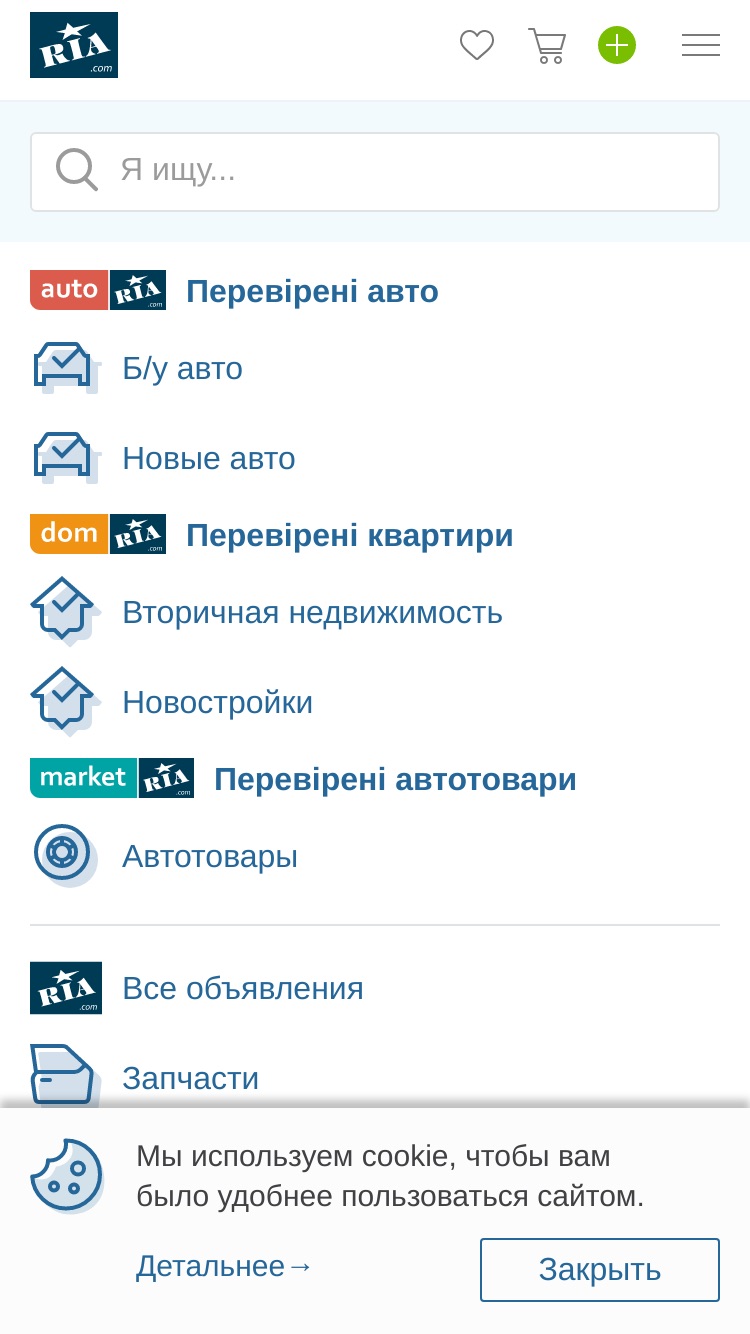Open Автотовары category
This screenshot has width=750, height=1334.
[210, 857]
